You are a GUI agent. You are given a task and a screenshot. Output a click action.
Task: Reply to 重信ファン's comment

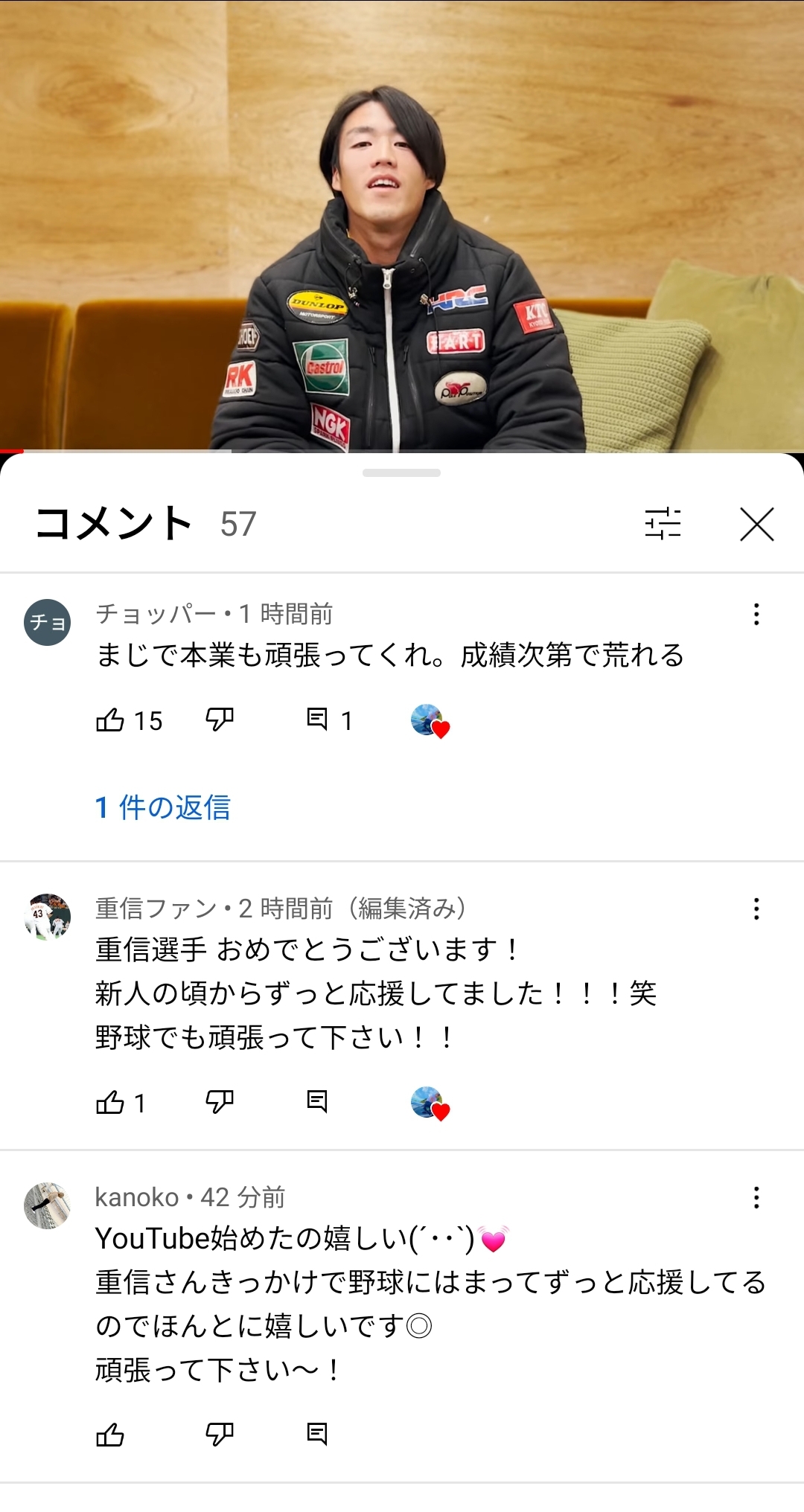pyautogui.click(x=318, y=1101)
